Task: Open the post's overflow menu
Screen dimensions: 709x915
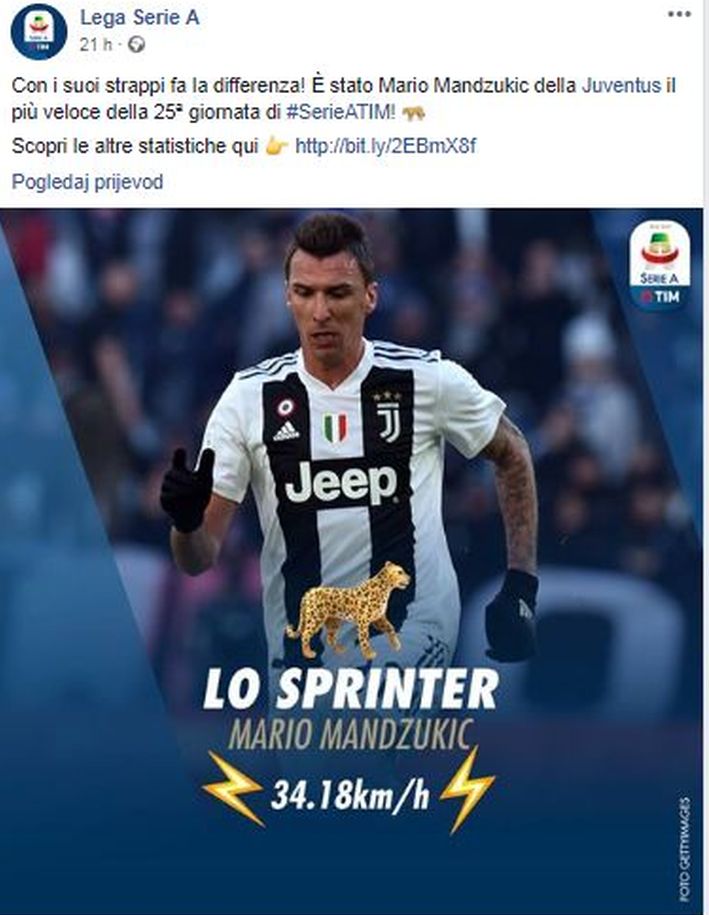Action: 679,14
